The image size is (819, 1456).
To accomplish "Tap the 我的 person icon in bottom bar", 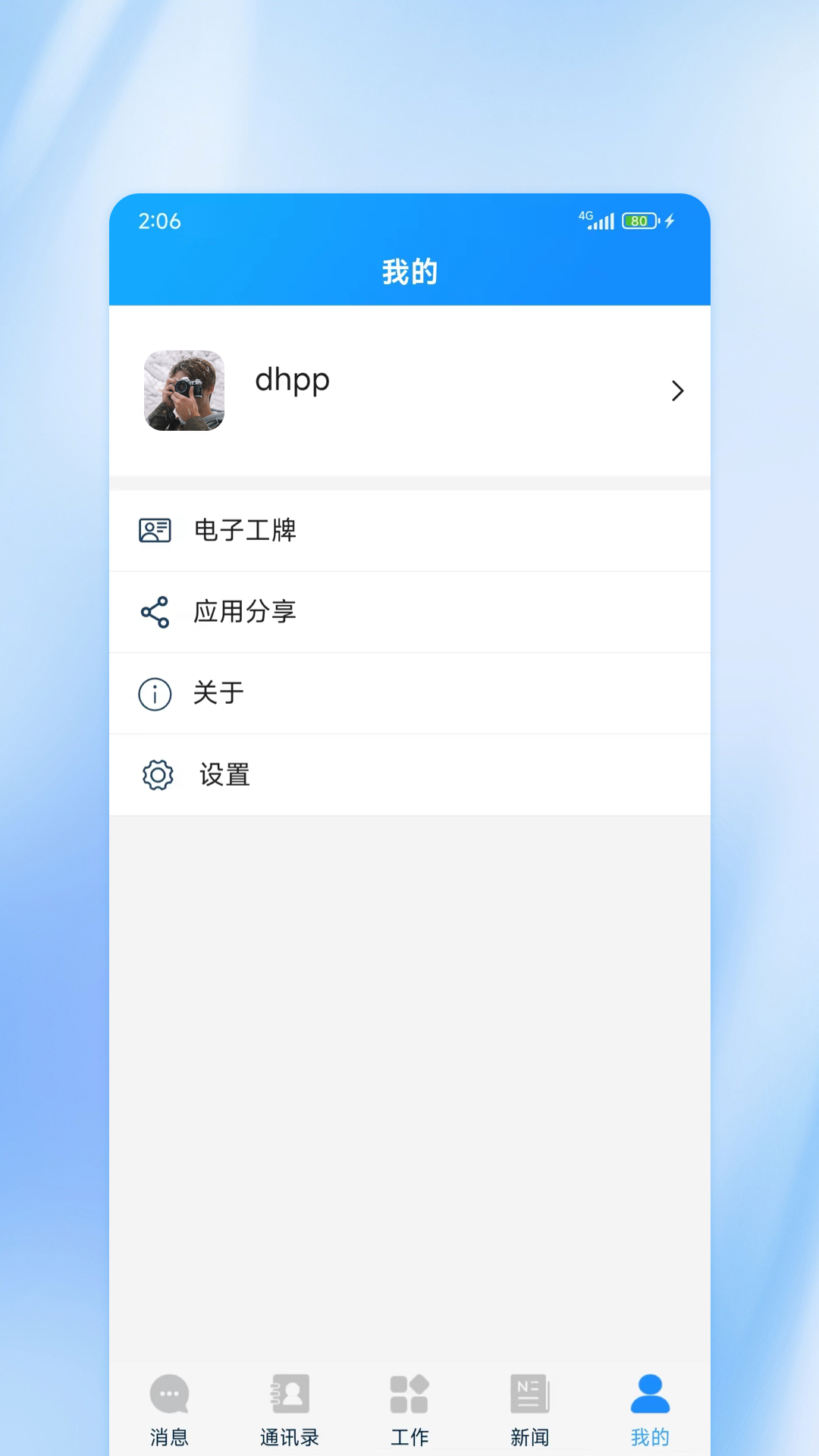I will click(x=651, y=1394).
